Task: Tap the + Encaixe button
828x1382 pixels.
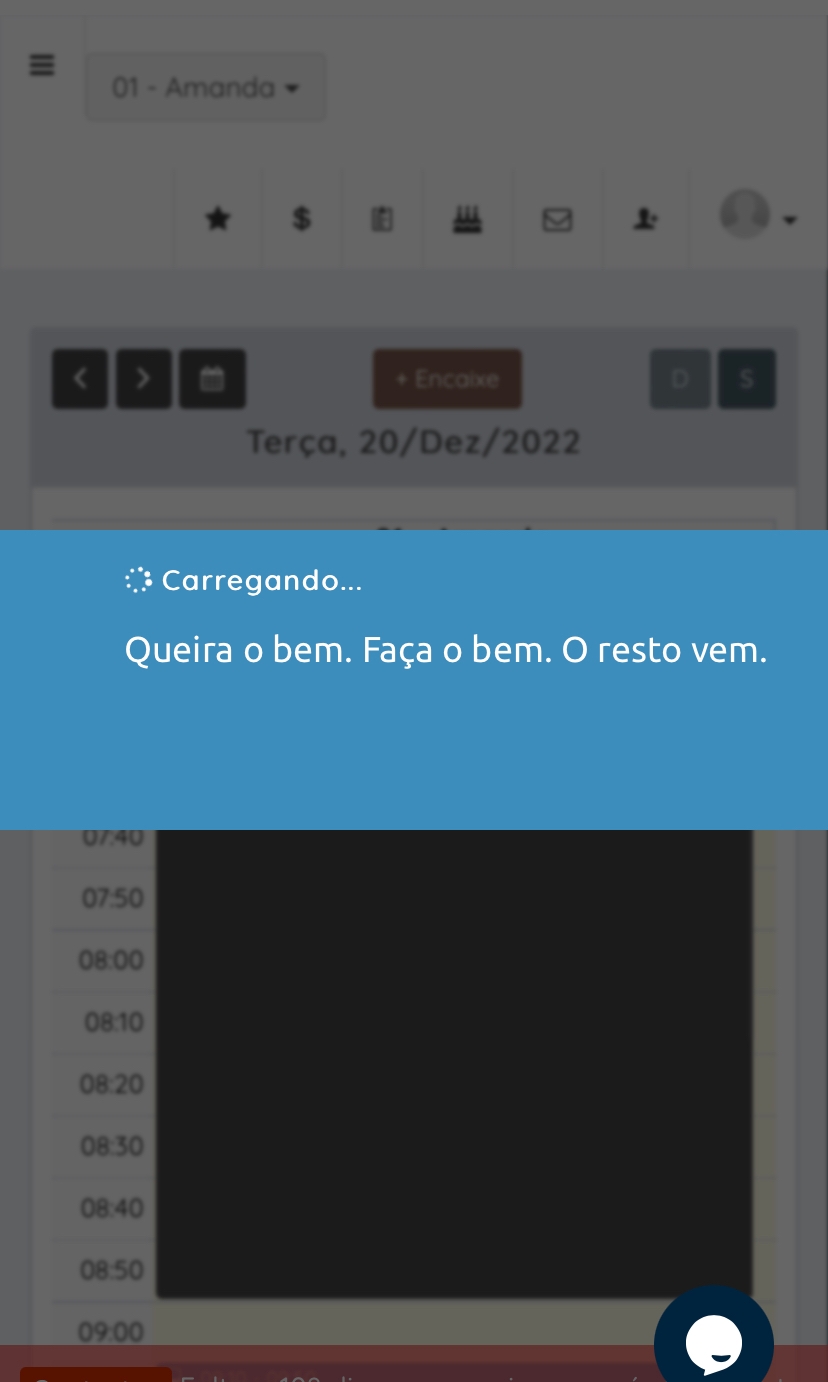Action: (447, 378)
